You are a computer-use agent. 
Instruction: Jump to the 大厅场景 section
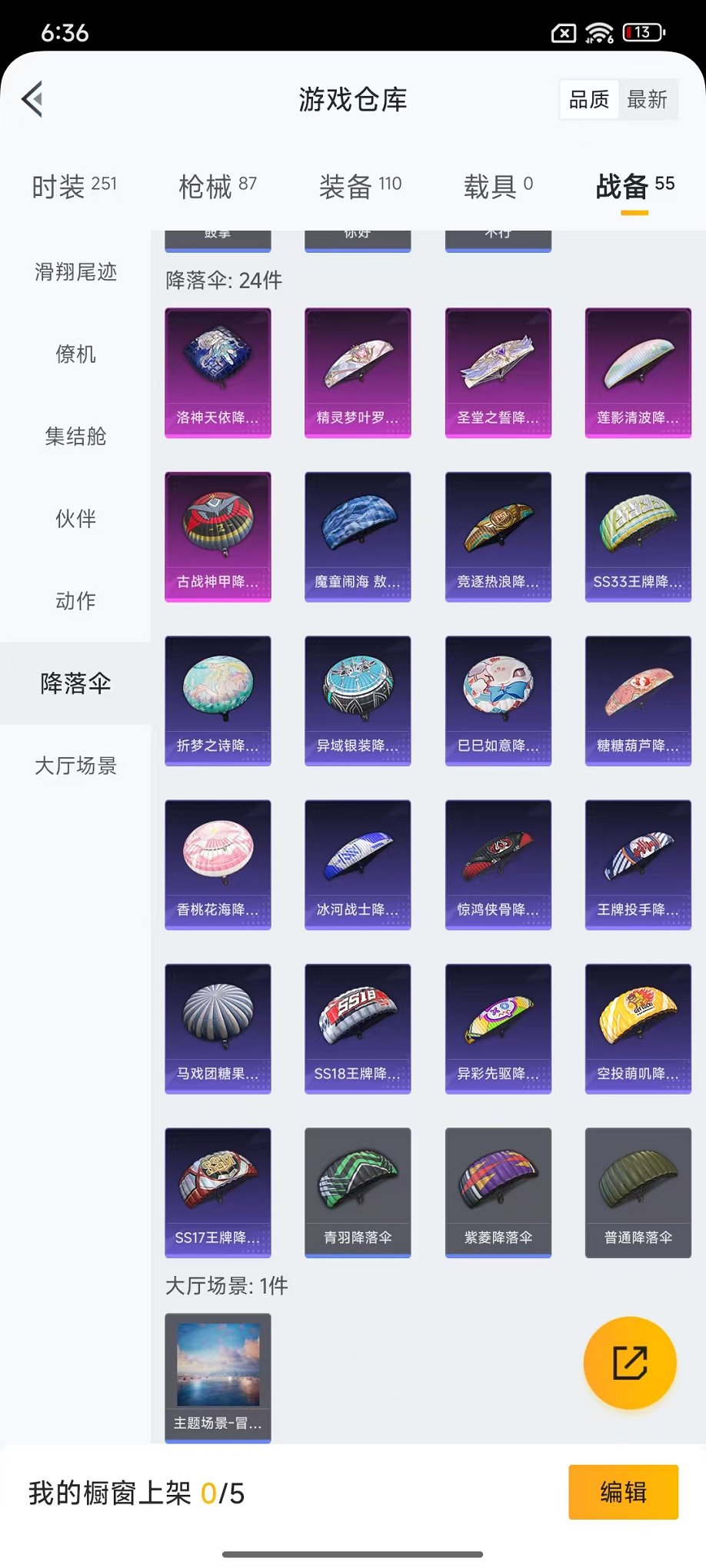pyautogui.click(x=75, y=766)
